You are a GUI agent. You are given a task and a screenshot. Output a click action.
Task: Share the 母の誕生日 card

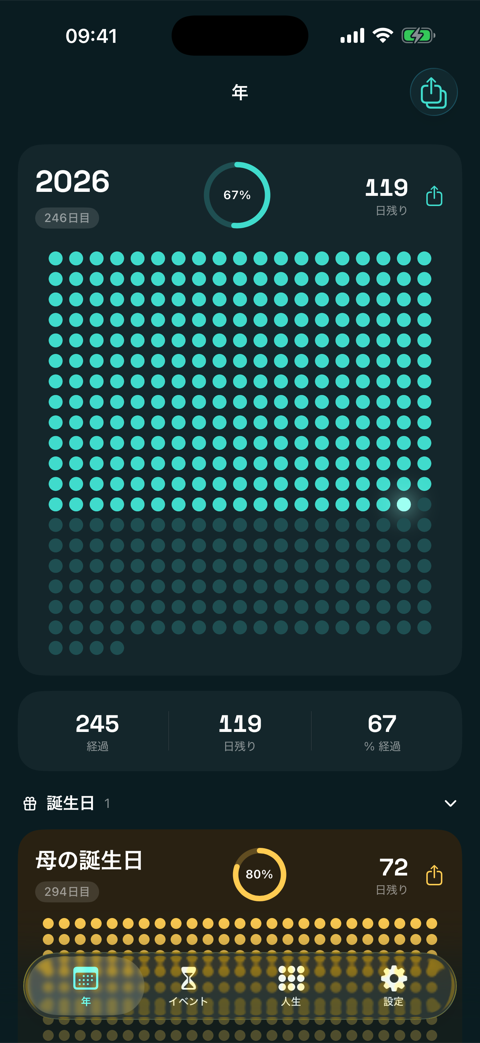click(434, 875)
